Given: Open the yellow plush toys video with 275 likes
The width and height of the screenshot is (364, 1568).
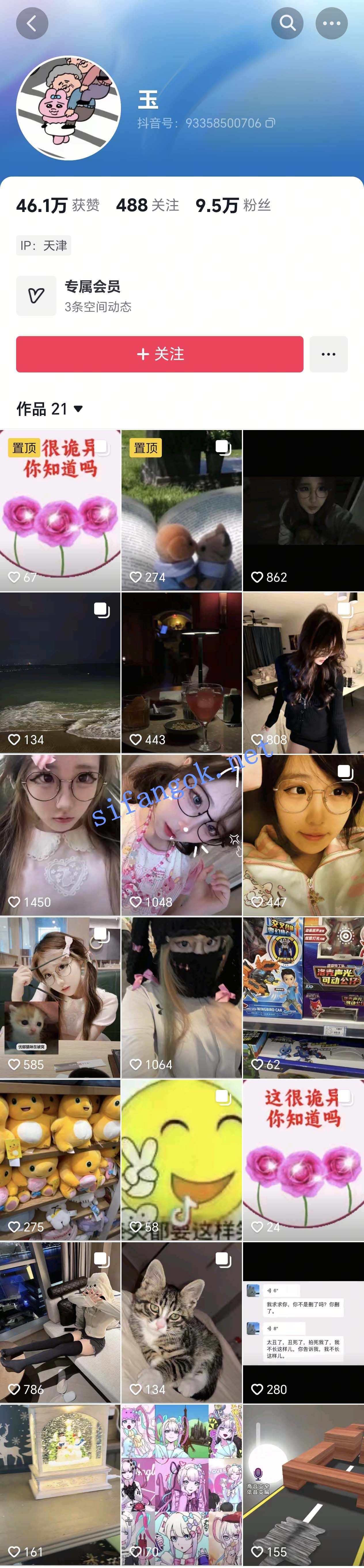Looking at the screenshot, I should 60,1160.
